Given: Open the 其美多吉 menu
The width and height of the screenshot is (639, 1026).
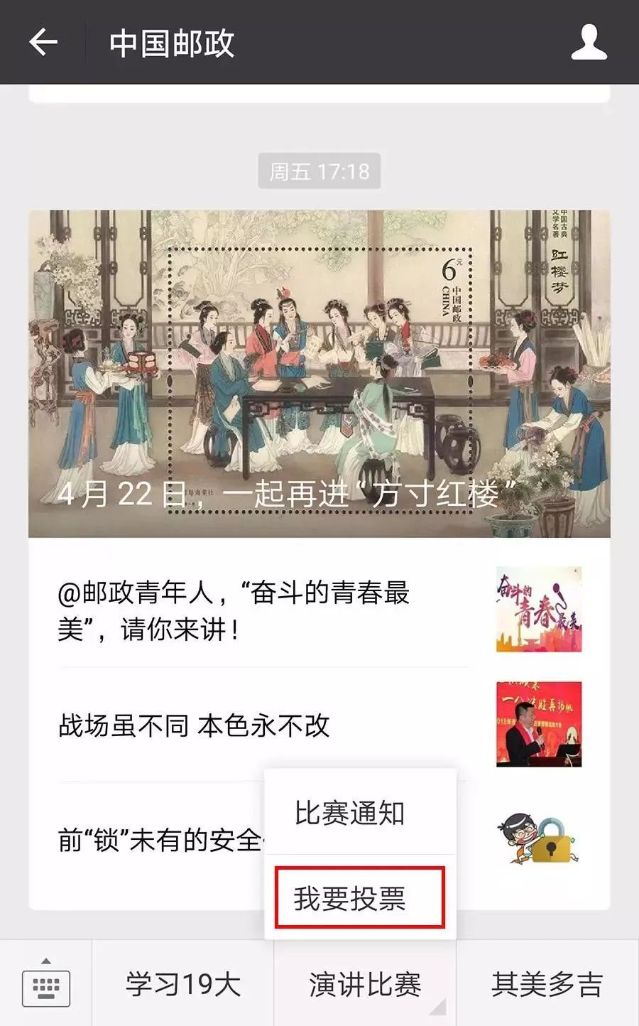Looking at the screenshot, I should tap(547, 985).
